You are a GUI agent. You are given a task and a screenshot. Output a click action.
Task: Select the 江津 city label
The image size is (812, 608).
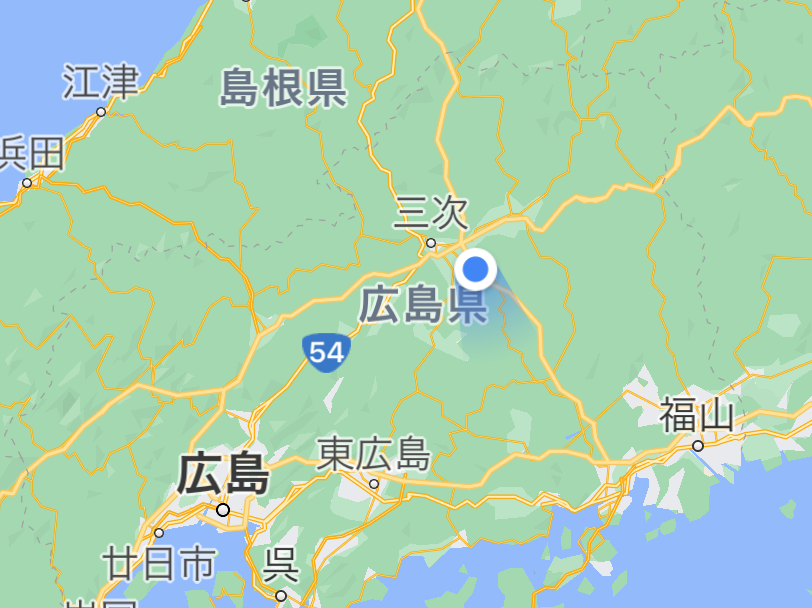pyautogui.click(x=100, y=82)
